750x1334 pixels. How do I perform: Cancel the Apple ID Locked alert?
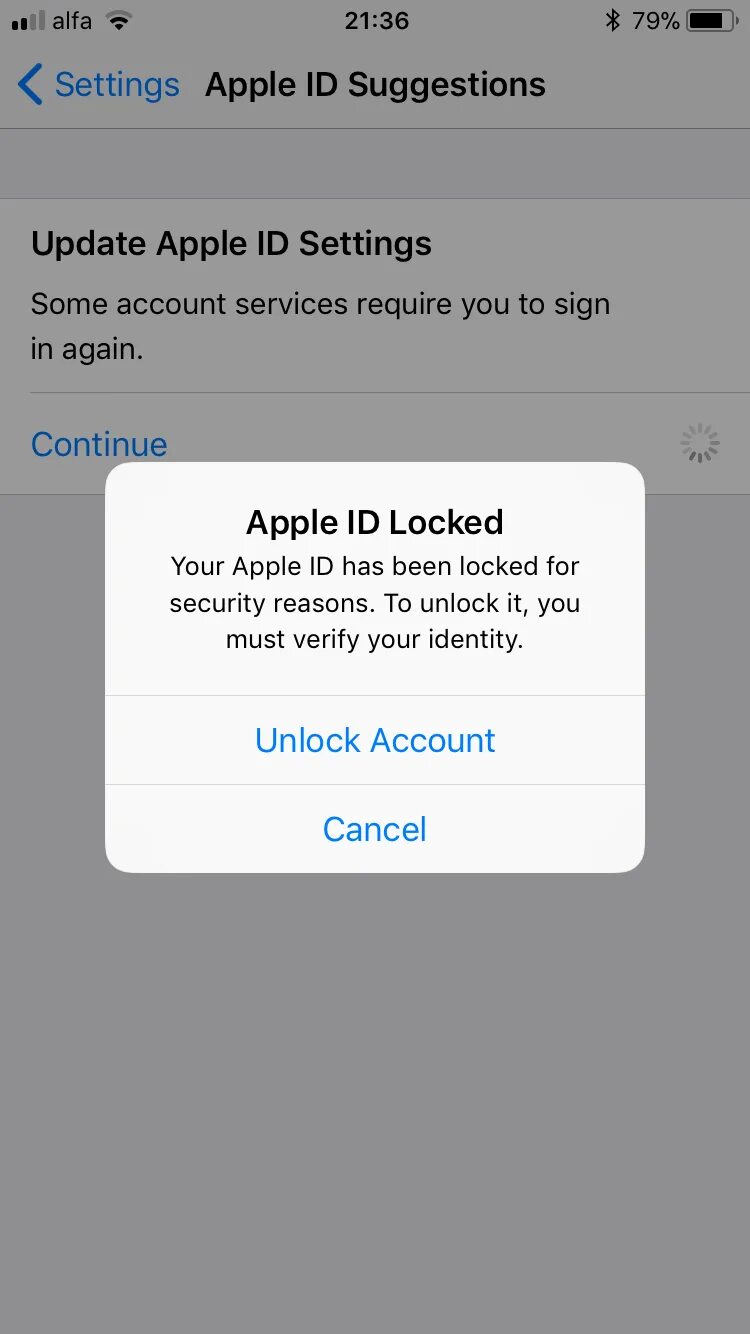click(375, 829)
